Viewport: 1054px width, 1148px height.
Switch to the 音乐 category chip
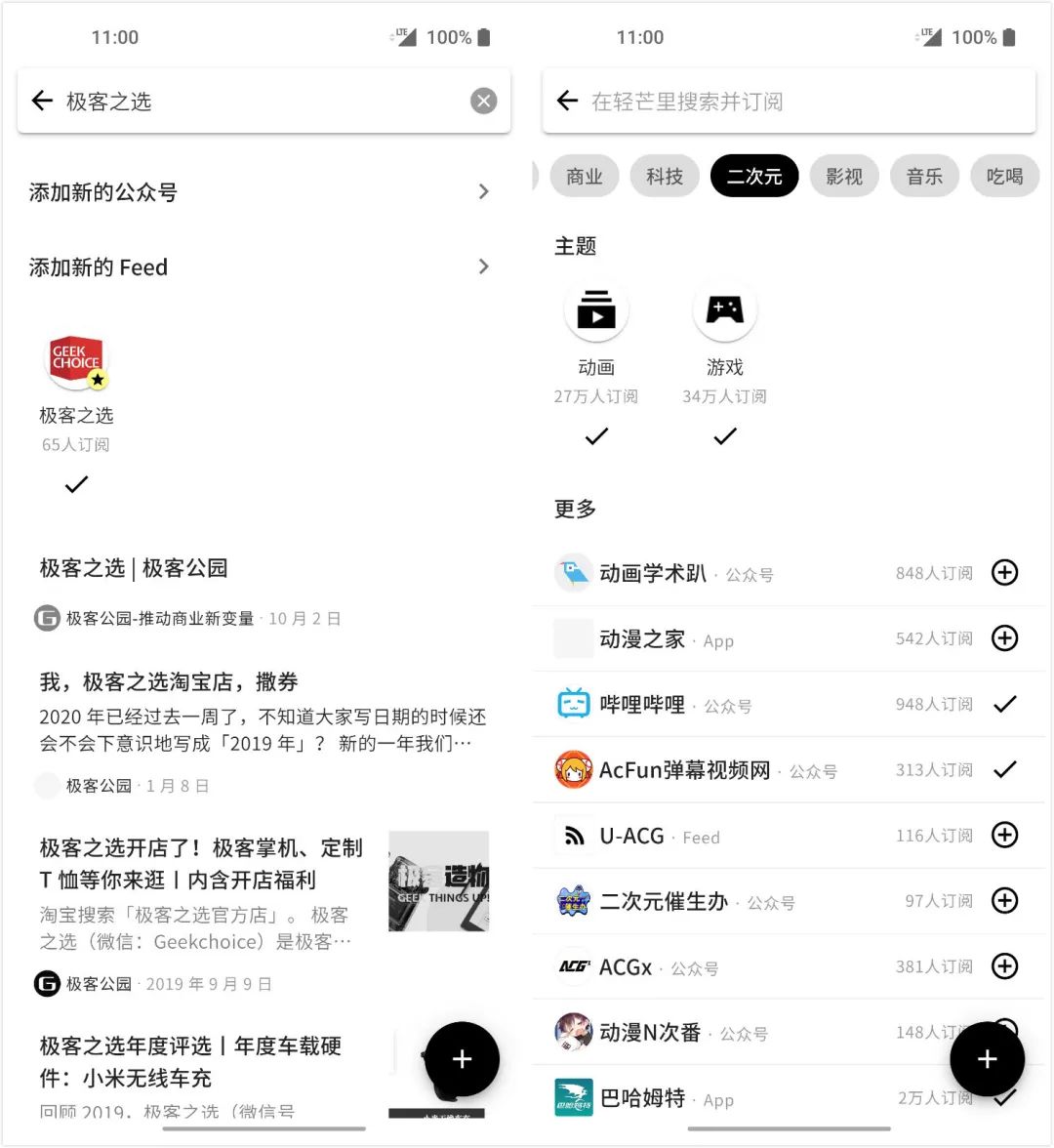924,177
